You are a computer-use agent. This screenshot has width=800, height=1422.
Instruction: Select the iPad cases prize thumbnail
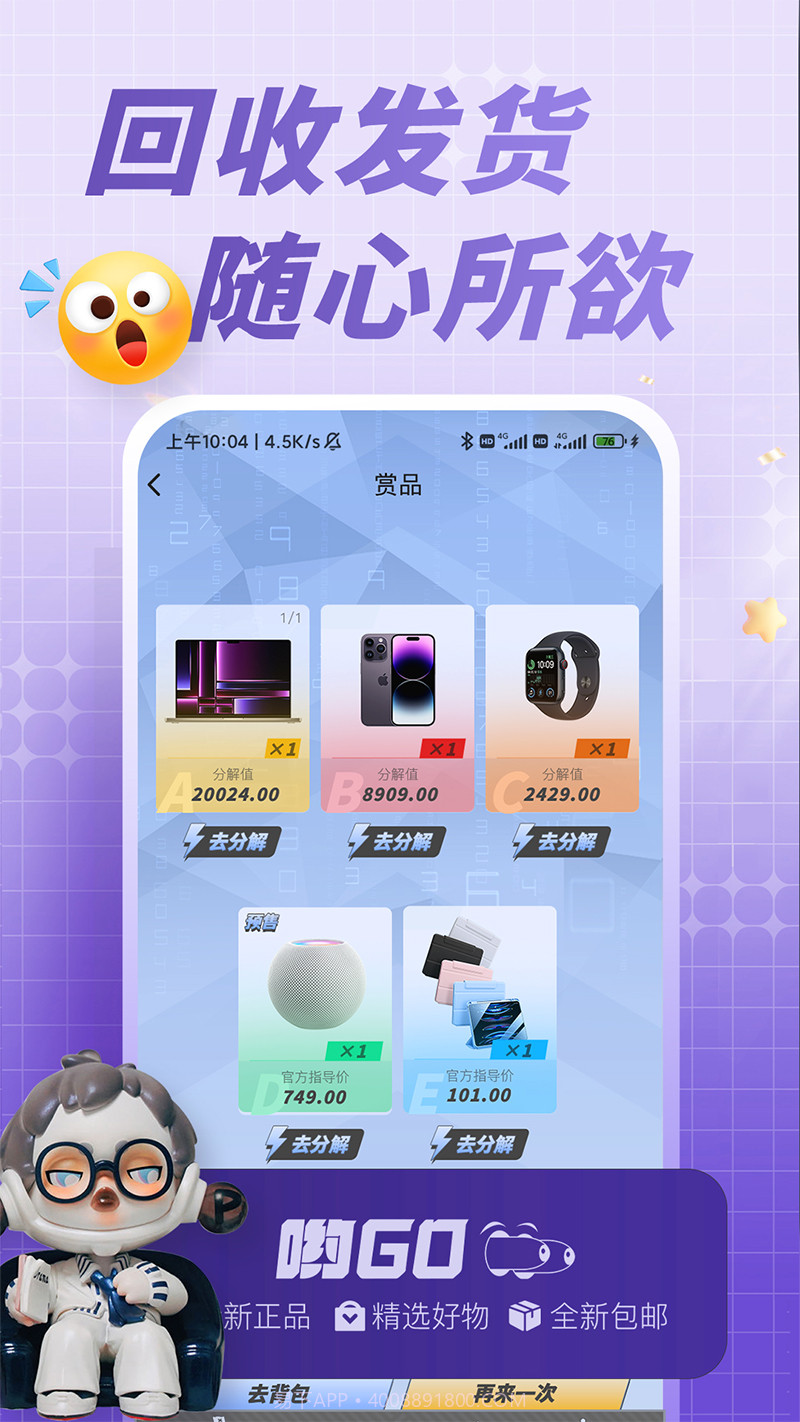pos(478,985)
